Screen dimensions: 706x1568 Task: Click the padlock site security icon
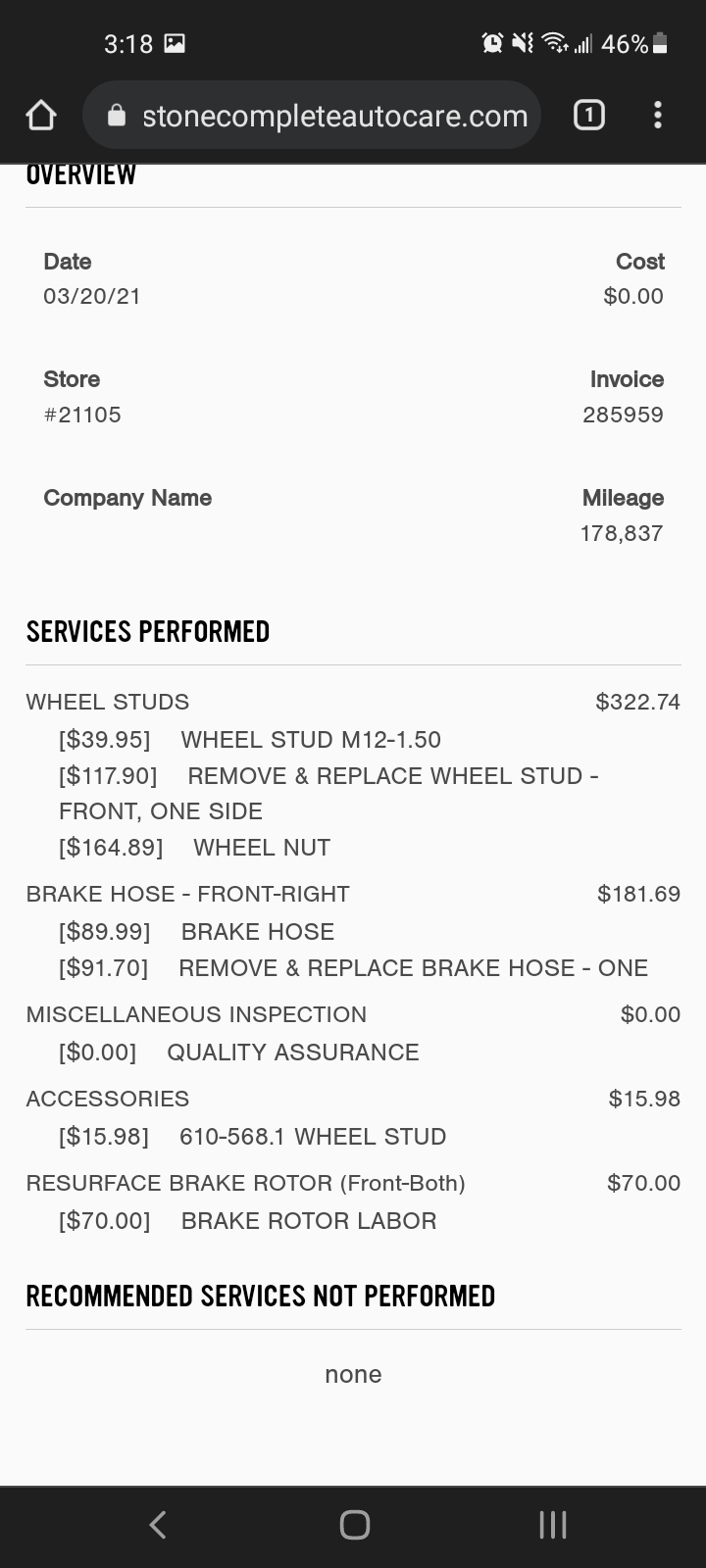116,115
